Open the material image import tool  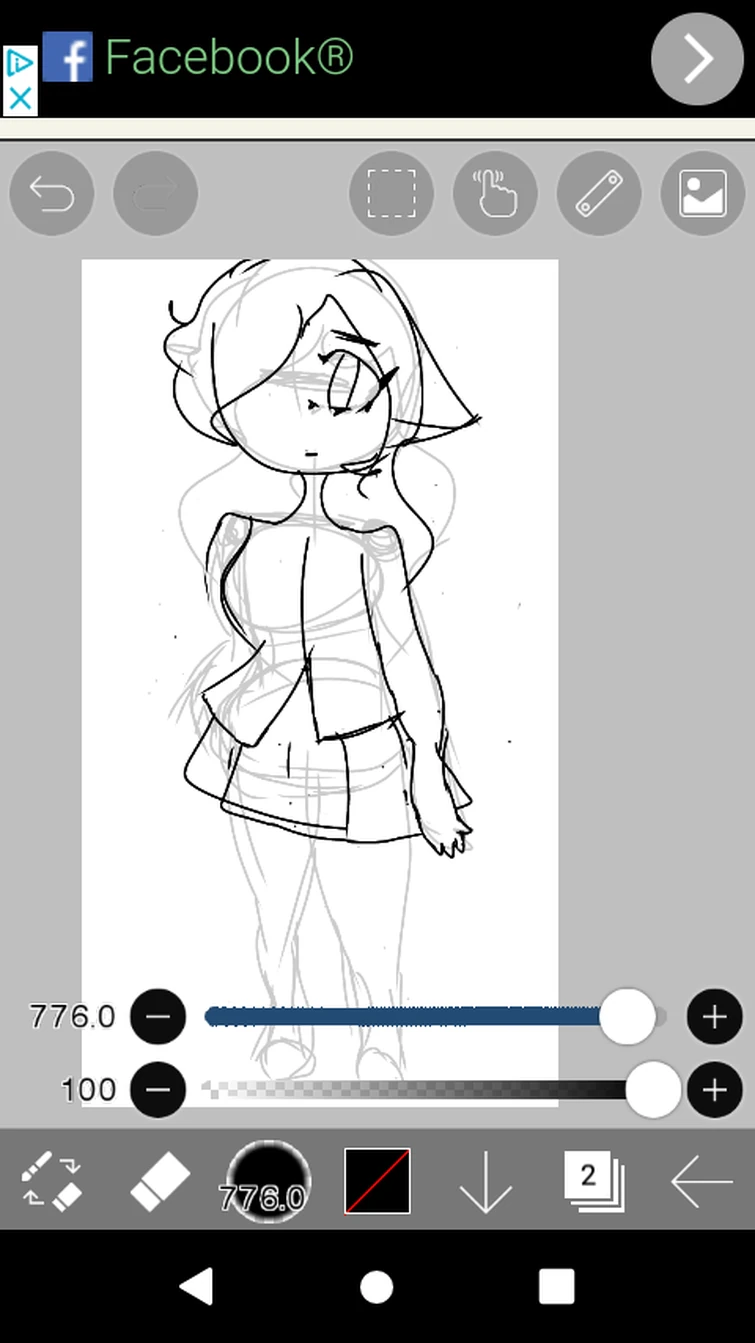pos(703,193)
